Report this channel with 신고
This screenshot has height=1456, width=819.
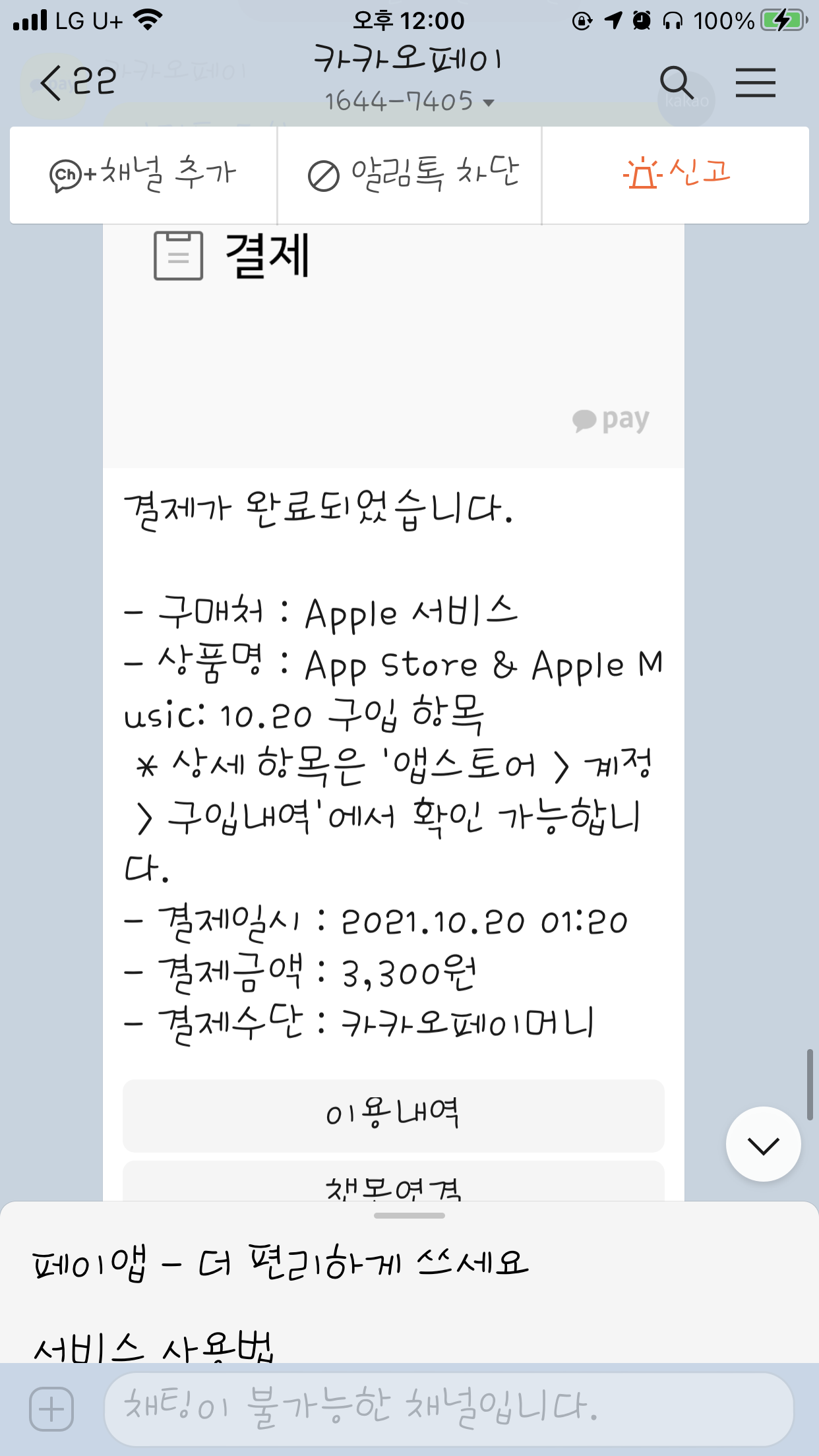click(676, 173)
